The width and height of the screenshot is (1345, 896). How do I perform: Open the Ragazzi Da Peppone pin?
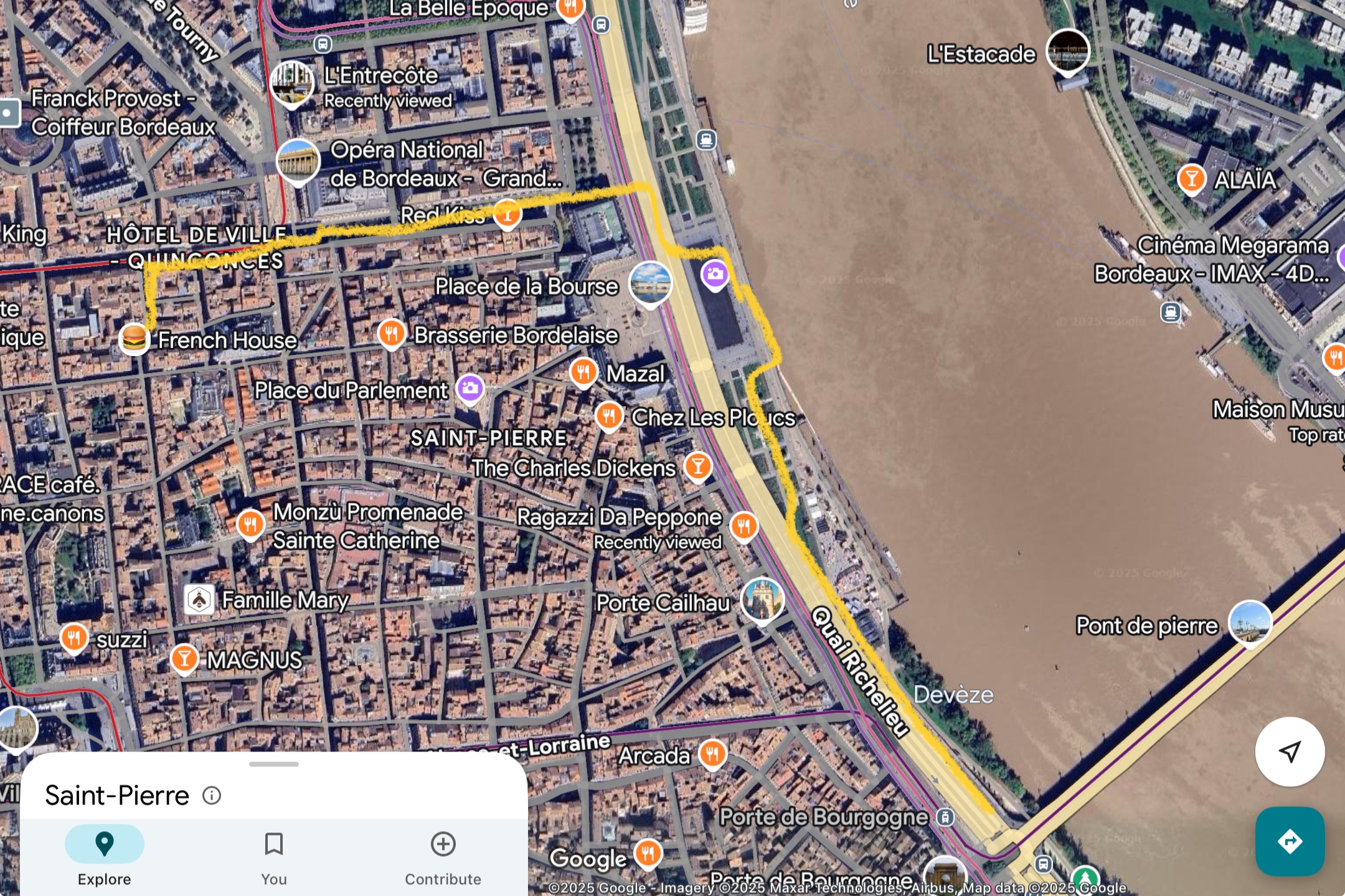point(743,525)
